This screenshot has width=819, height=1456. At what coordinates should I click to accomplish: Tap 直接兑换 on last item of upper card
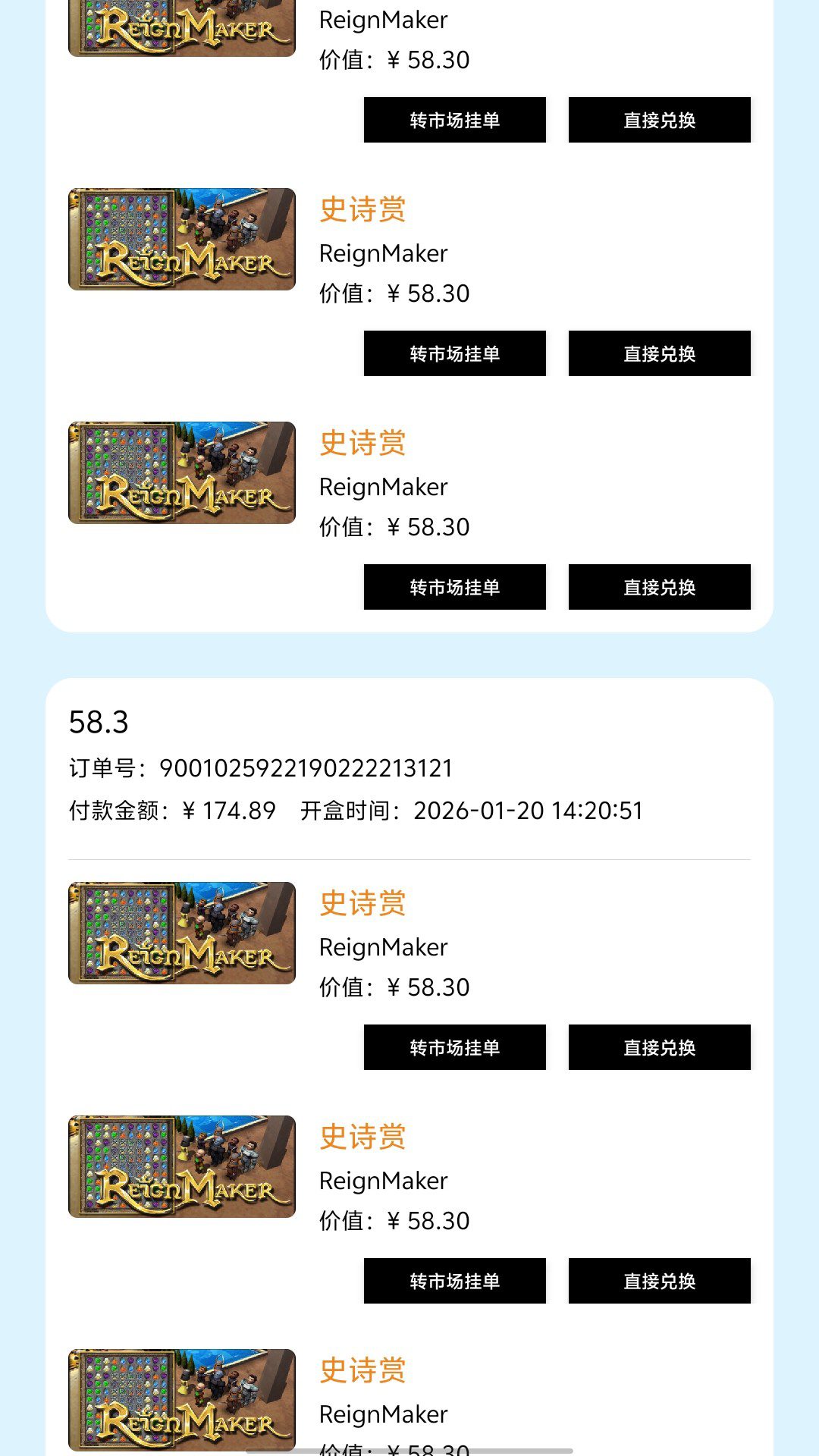pos(659,587)
